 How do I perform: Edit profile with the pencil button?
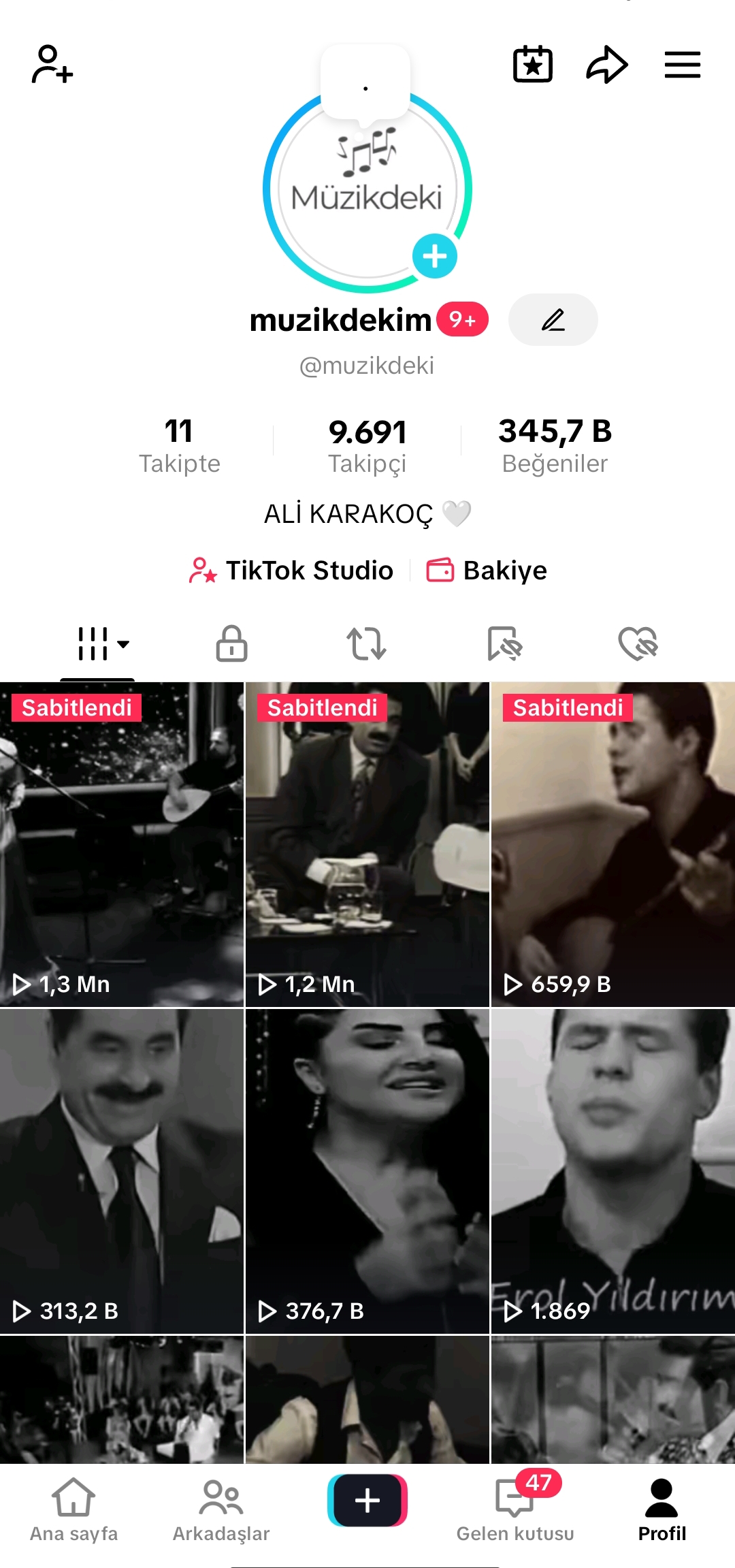(x=553, y=320)
